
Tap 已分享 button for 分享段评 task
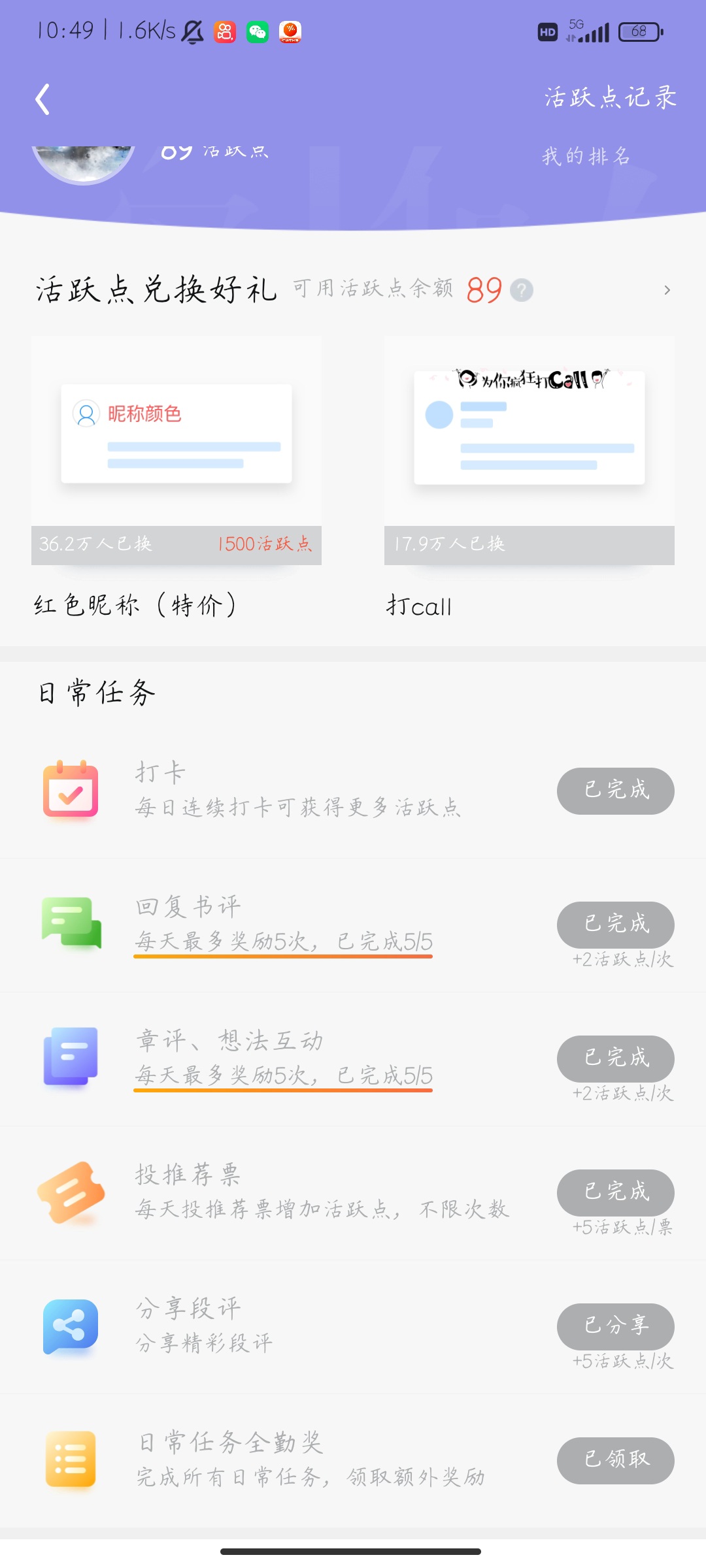[615, 1326]
